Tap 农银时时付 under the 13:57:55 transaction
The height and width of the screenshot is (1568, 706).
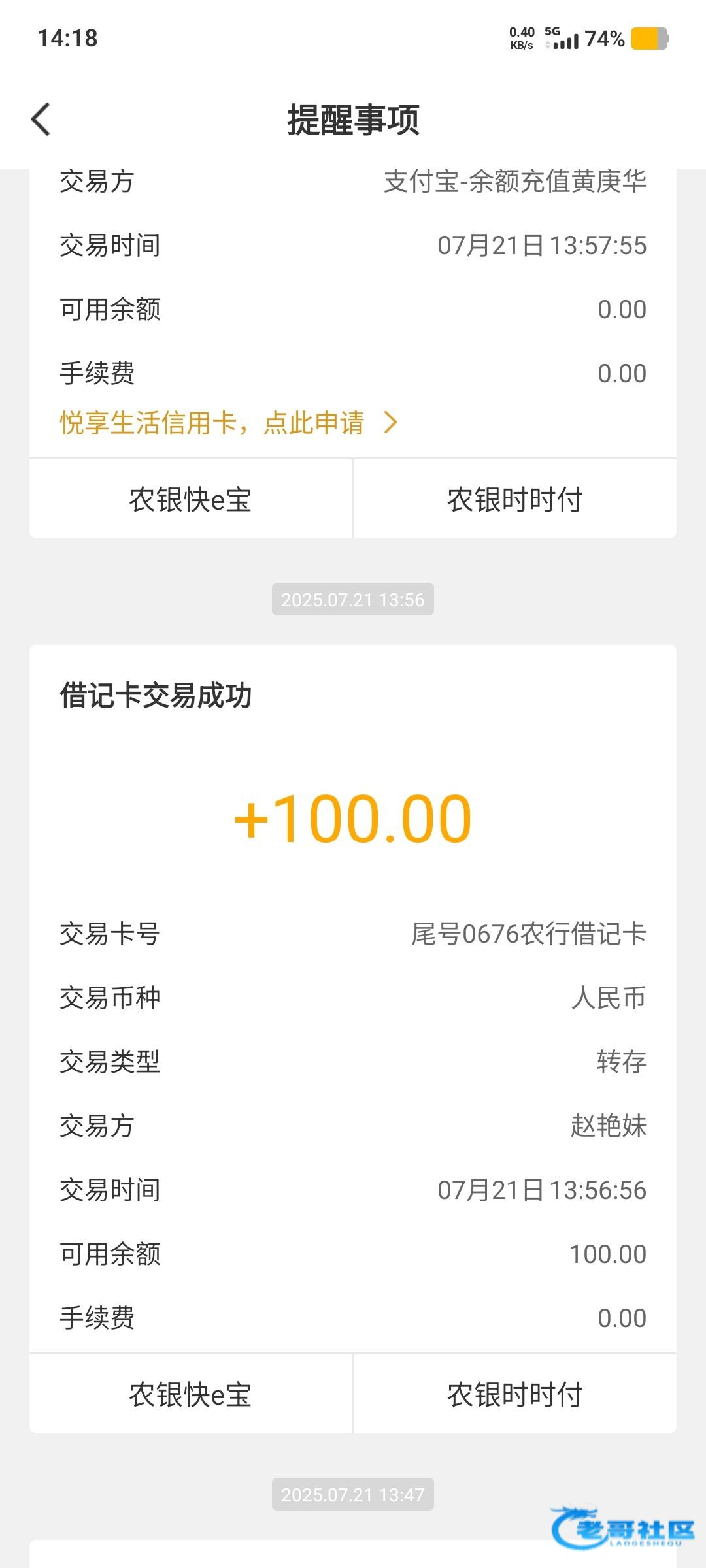click(515, 499)
